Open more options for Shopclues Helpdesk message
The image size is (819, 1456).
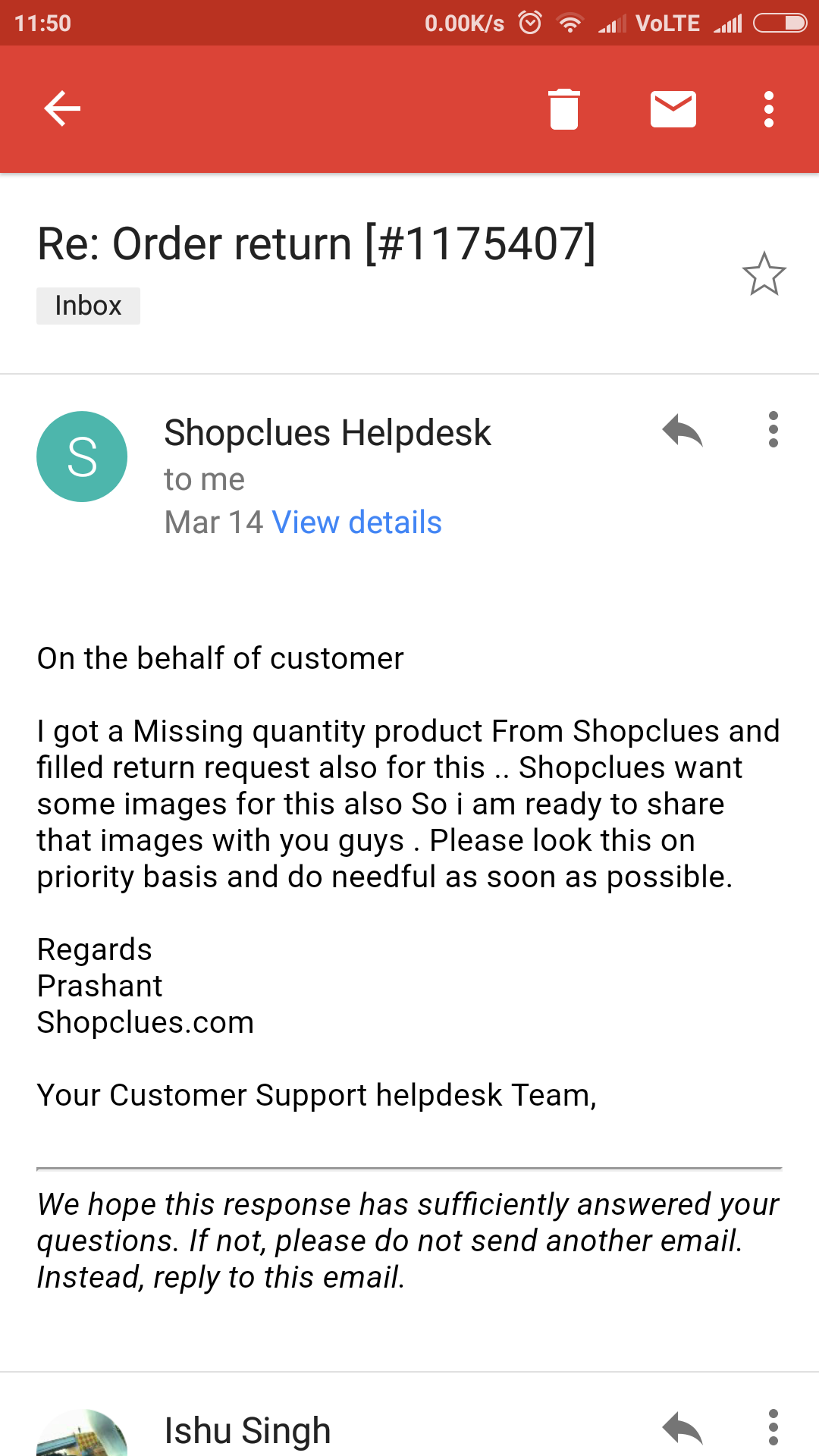tap(773, 430)
